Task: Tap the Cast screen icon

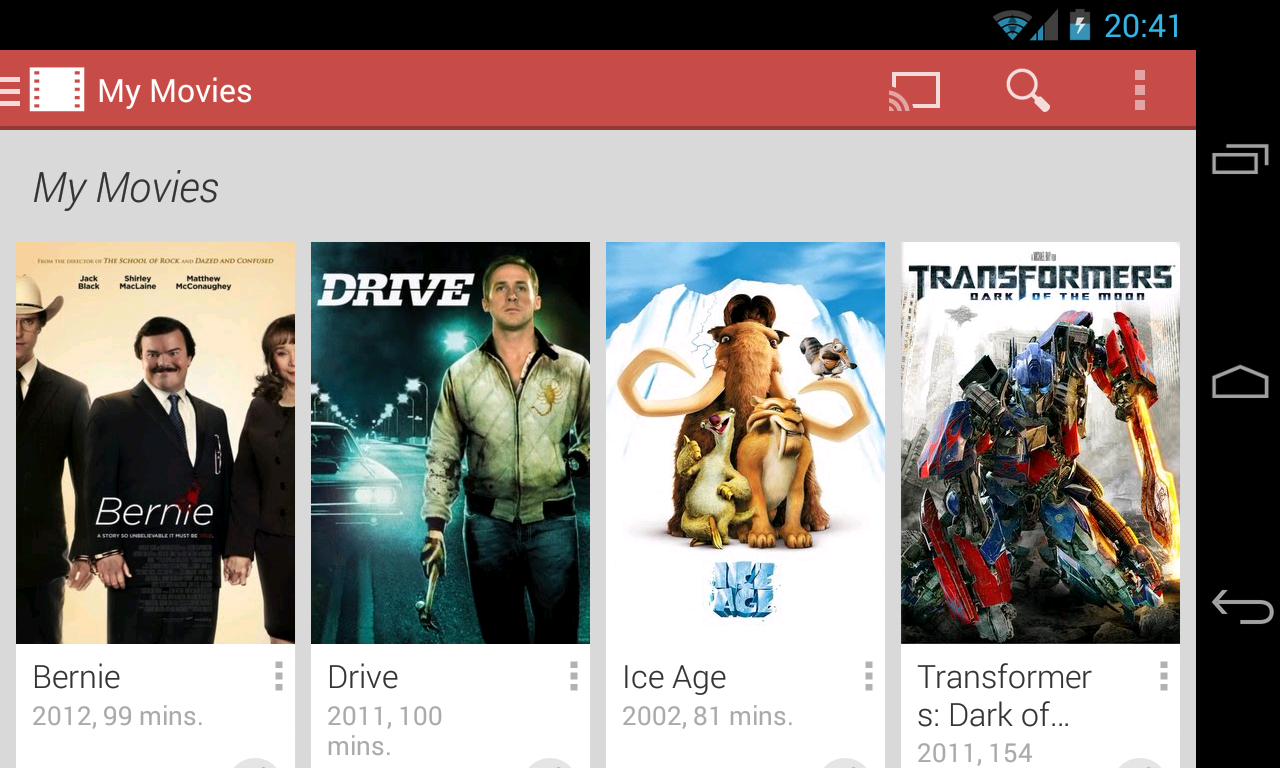Action: pyautogui.click(x=914, y=90)
